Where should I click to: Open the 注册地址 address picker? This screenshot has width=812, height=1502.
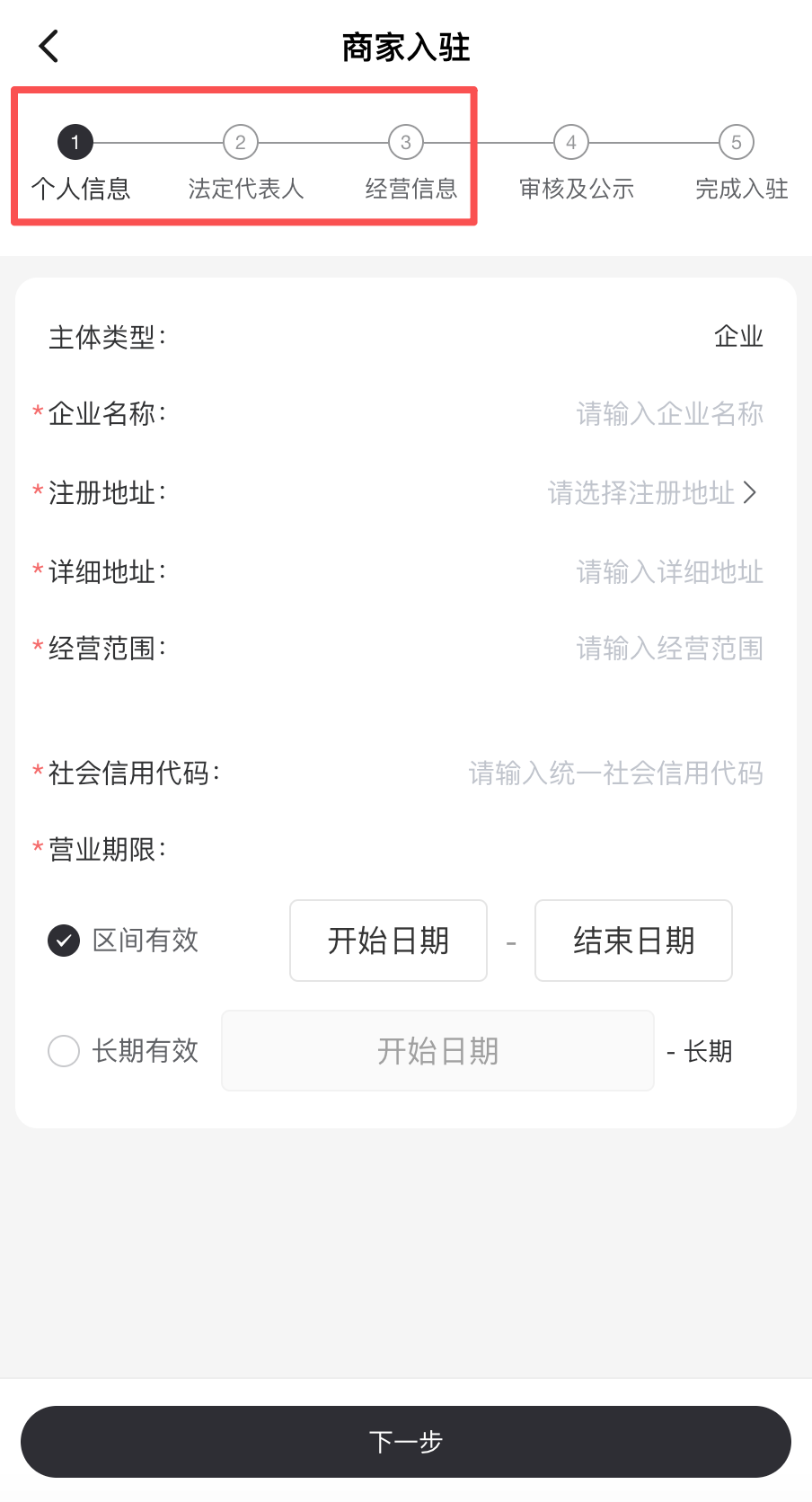click(652, 493)
